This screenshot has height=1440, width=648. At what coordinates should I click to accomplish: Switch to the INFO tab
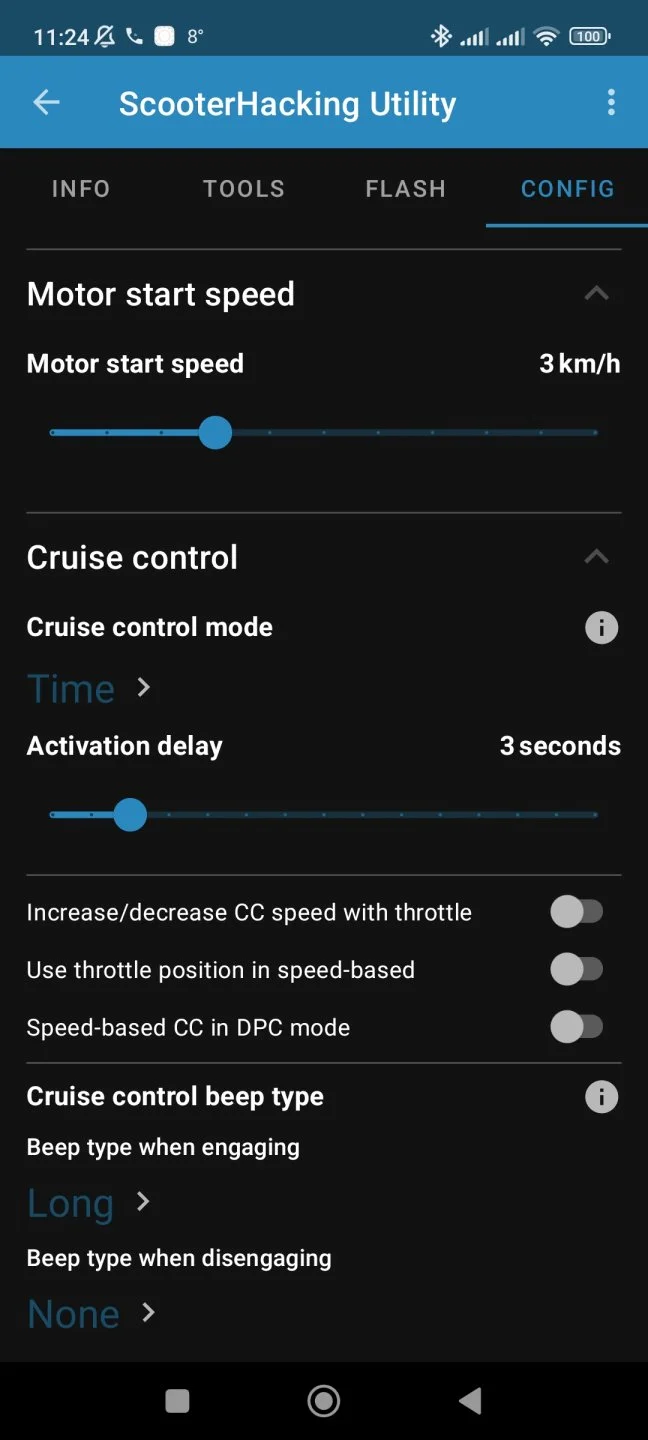point(81,189)
